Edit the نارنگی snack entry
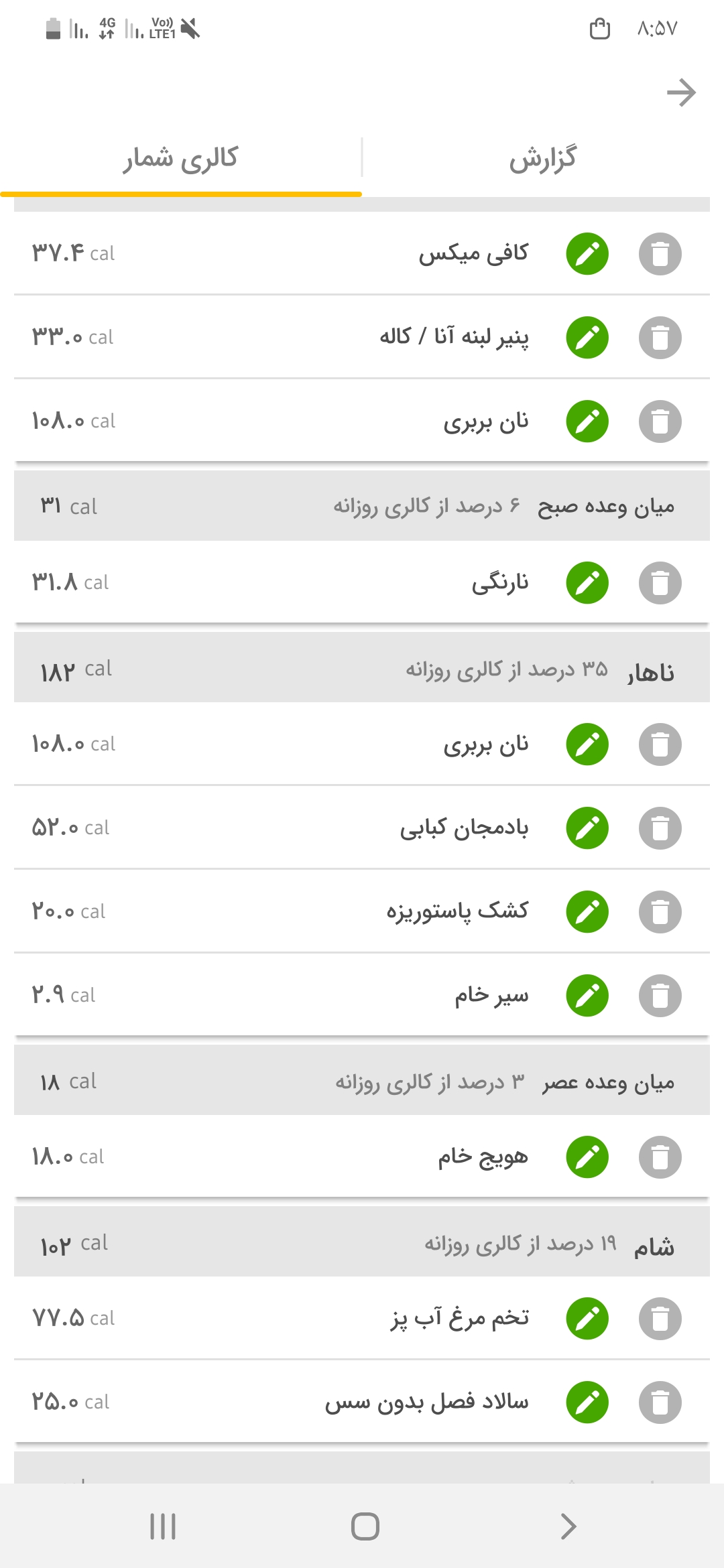 coord(587,582)
